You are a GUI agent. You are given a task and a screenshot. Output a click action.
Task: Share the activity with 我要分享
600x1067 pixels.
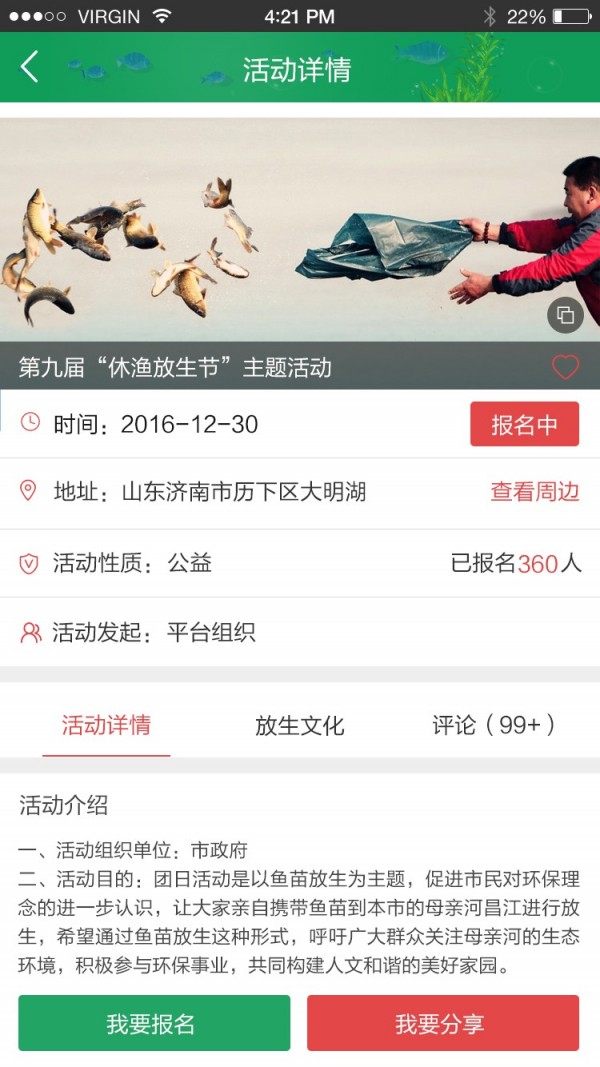coord(442,1023)
